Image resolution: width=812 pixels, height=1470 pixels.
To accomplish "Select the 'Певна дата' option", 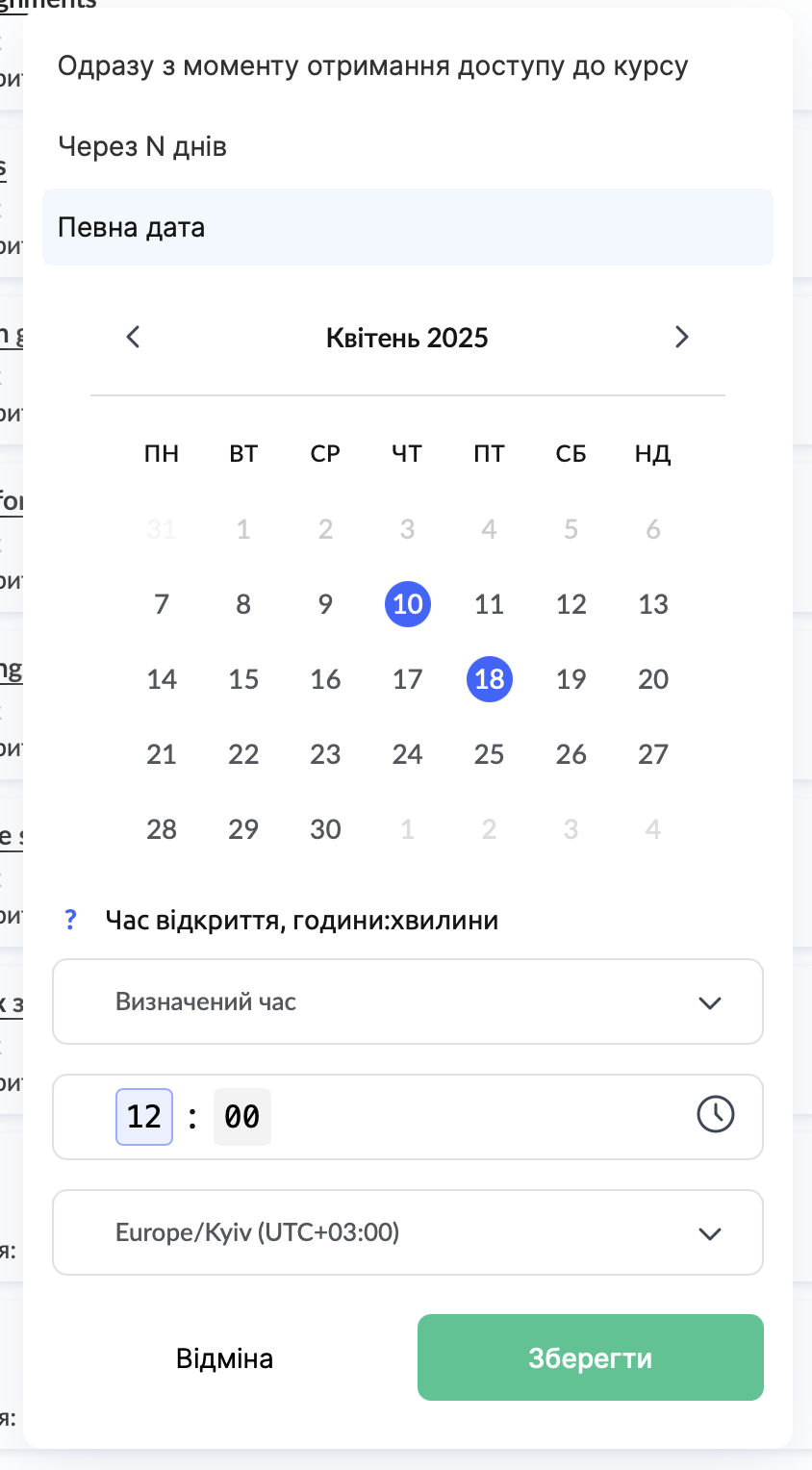I will click(x=132, y=228).
